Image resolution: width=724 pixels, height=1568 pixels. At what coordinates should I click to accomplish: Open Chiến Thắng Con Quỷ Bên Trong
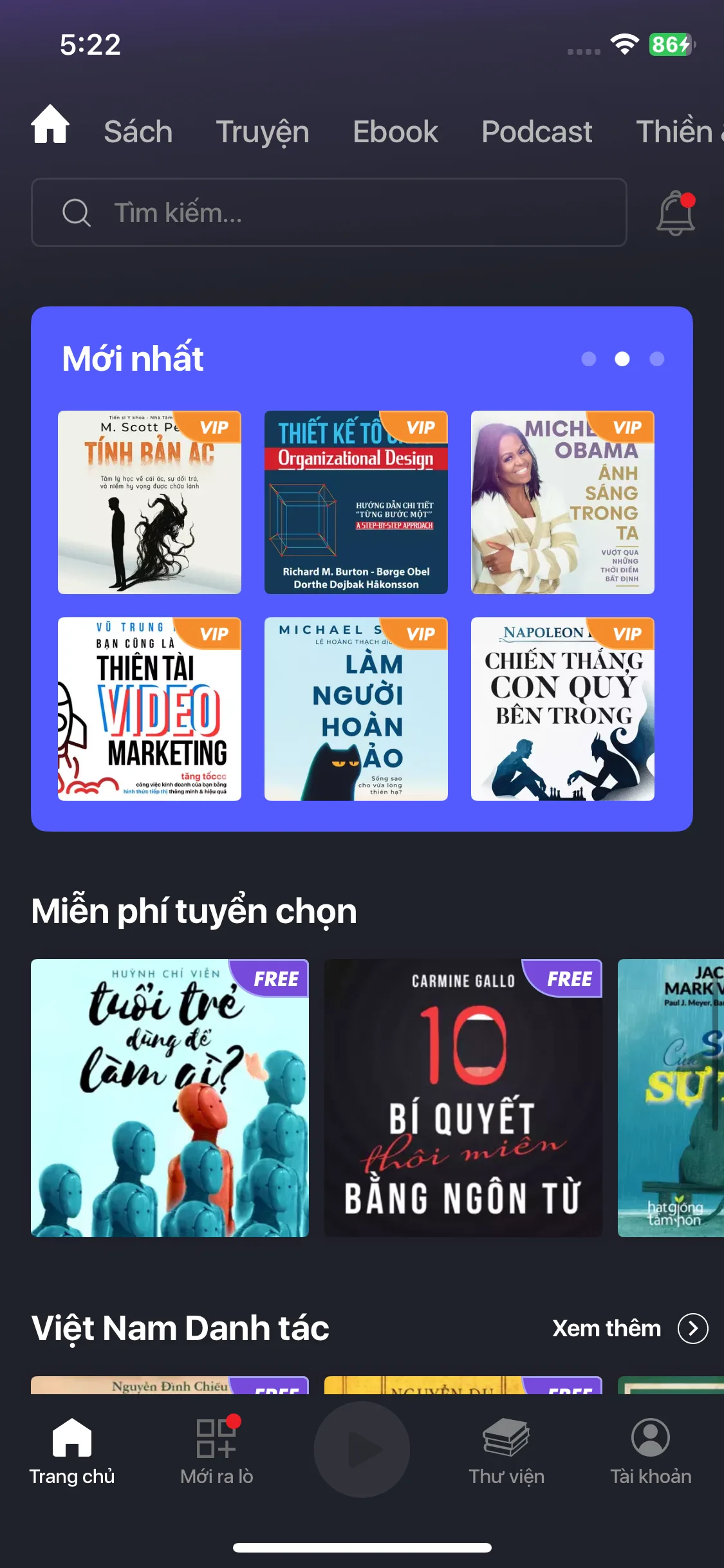(562, 709)
